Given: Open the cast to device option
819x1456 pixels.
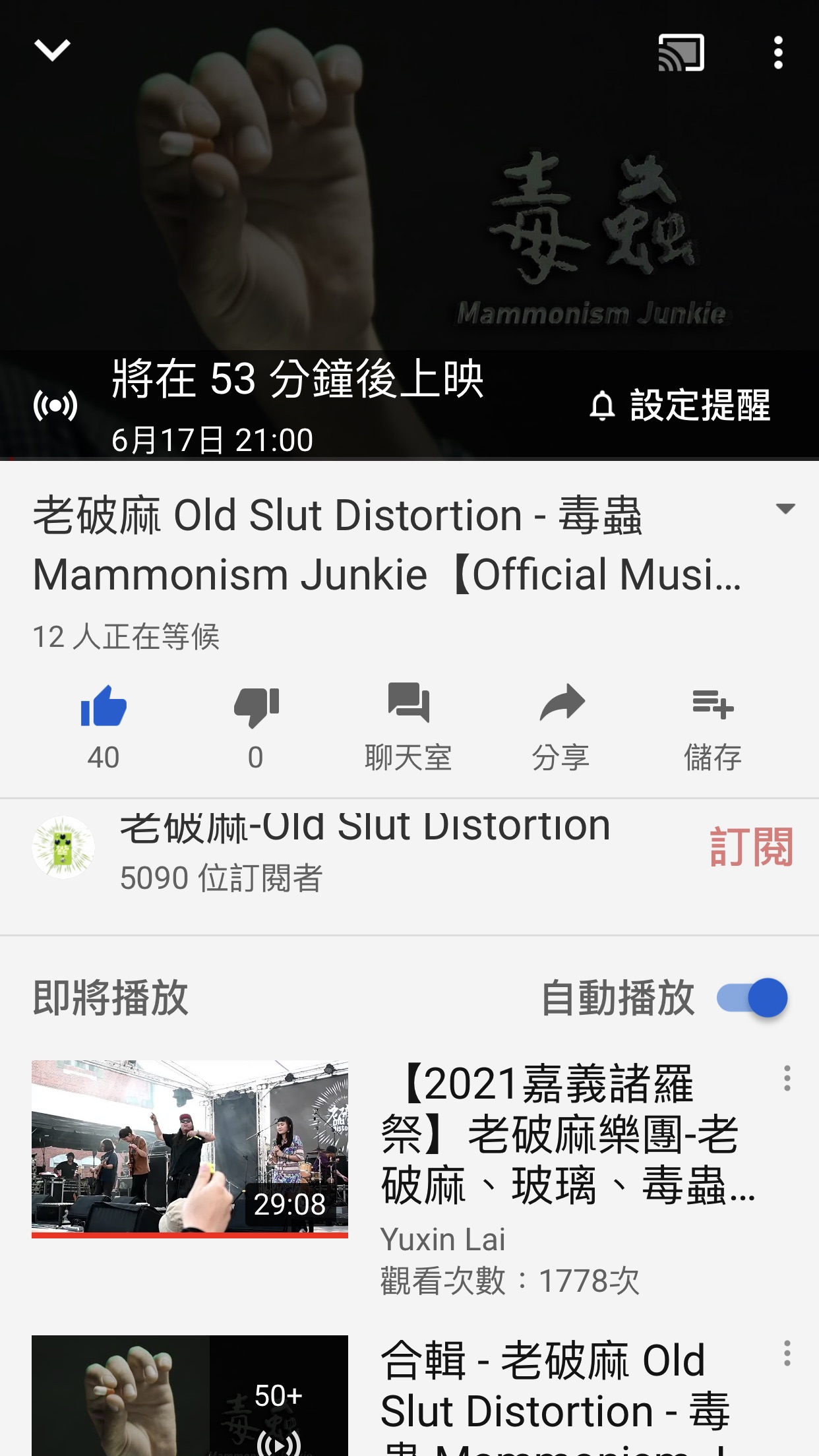Looking at the screenshot, I should coord(681,53).
